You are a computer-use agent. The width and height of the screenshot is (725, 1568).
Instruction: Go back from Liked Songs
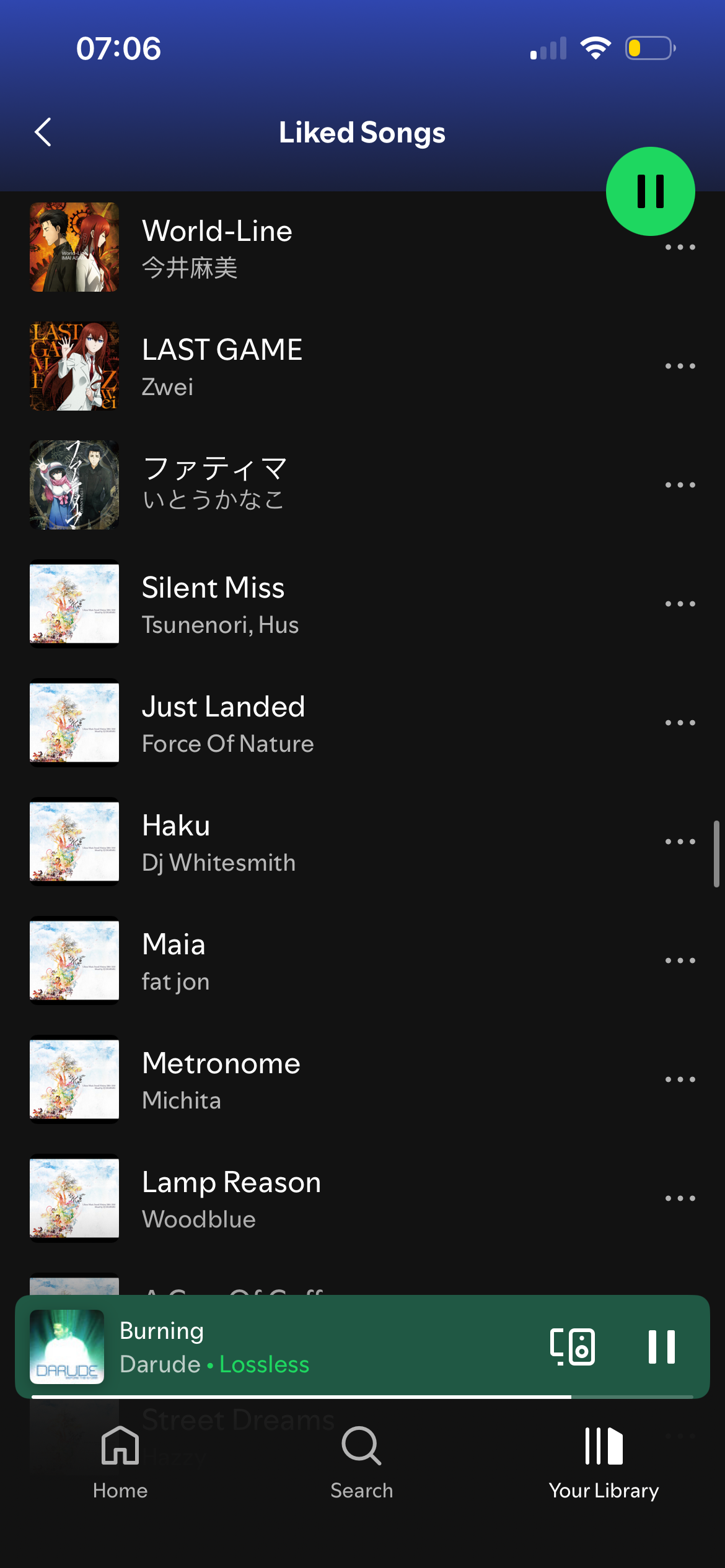(x=43, y=132)
